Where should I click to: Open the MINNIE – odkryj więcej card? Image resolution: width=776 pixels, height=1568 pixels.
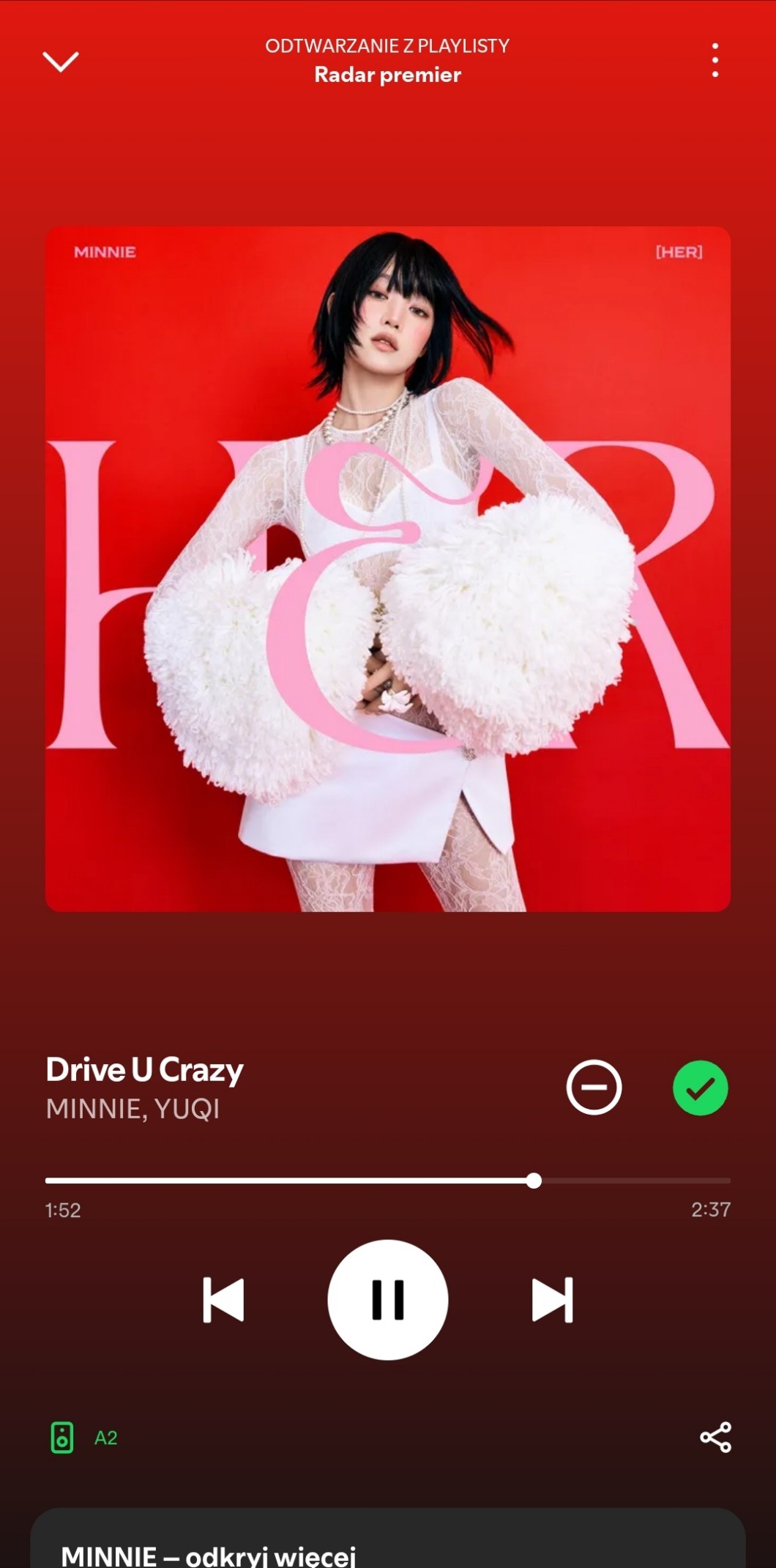coord(387,1545)
